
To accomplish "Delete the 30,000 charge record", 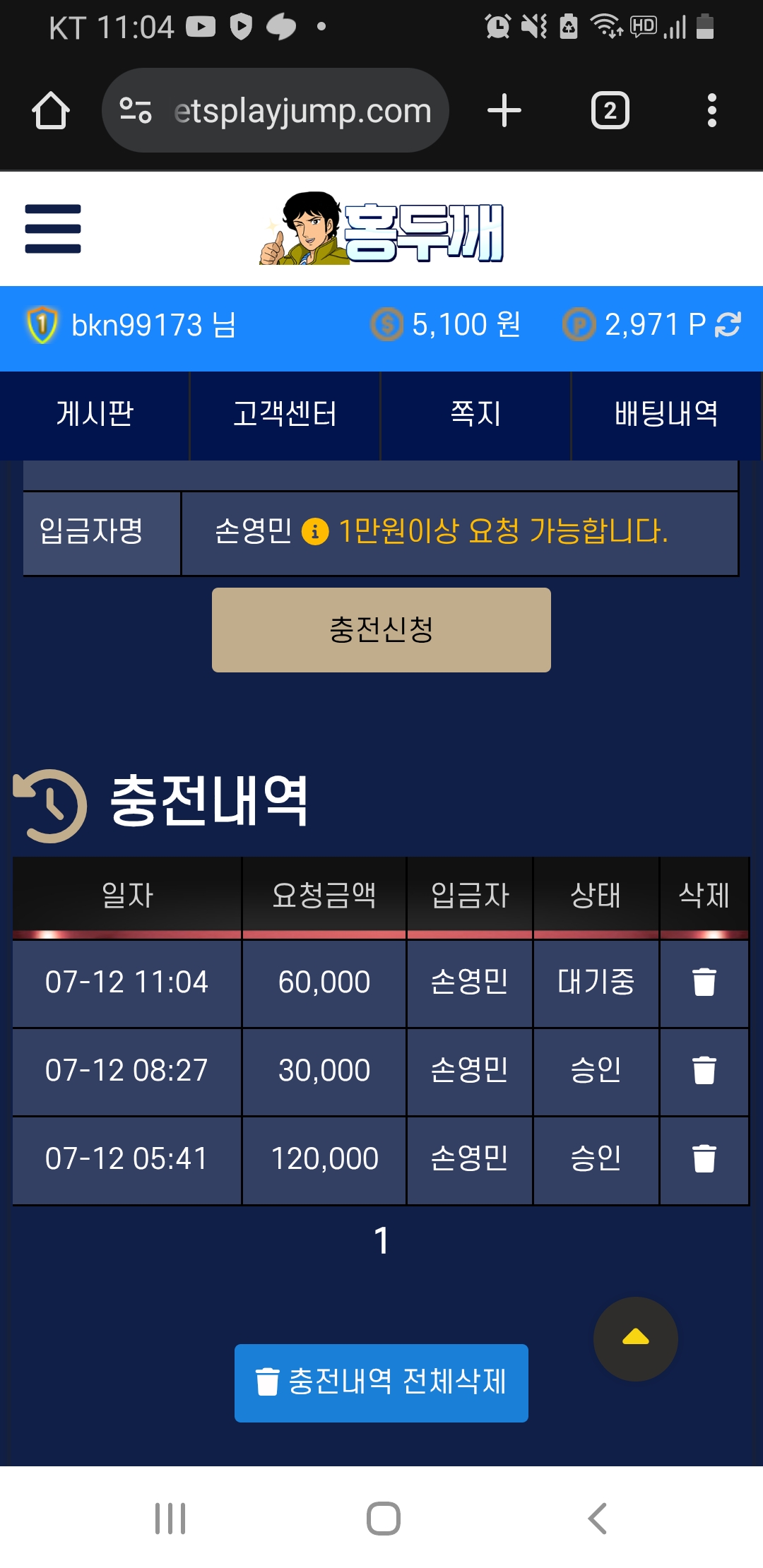I will point(704,1070).
